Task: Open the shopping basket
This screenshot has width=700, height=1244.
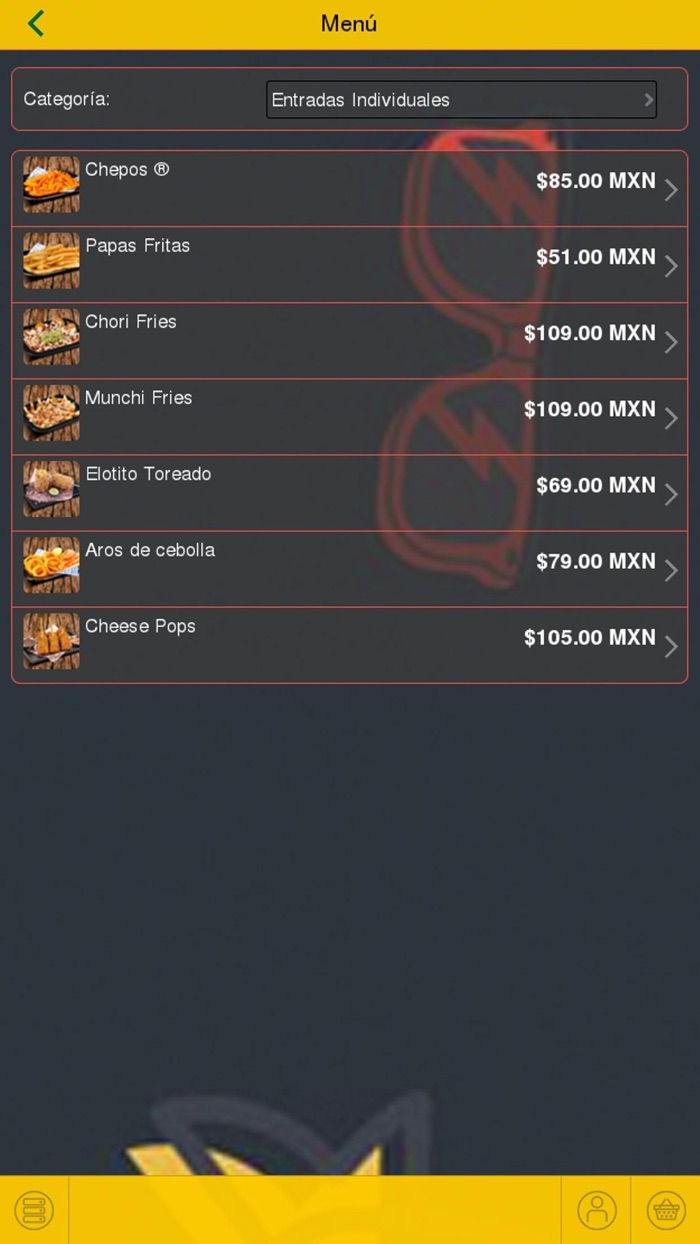Action: [x=666, y=1210]
